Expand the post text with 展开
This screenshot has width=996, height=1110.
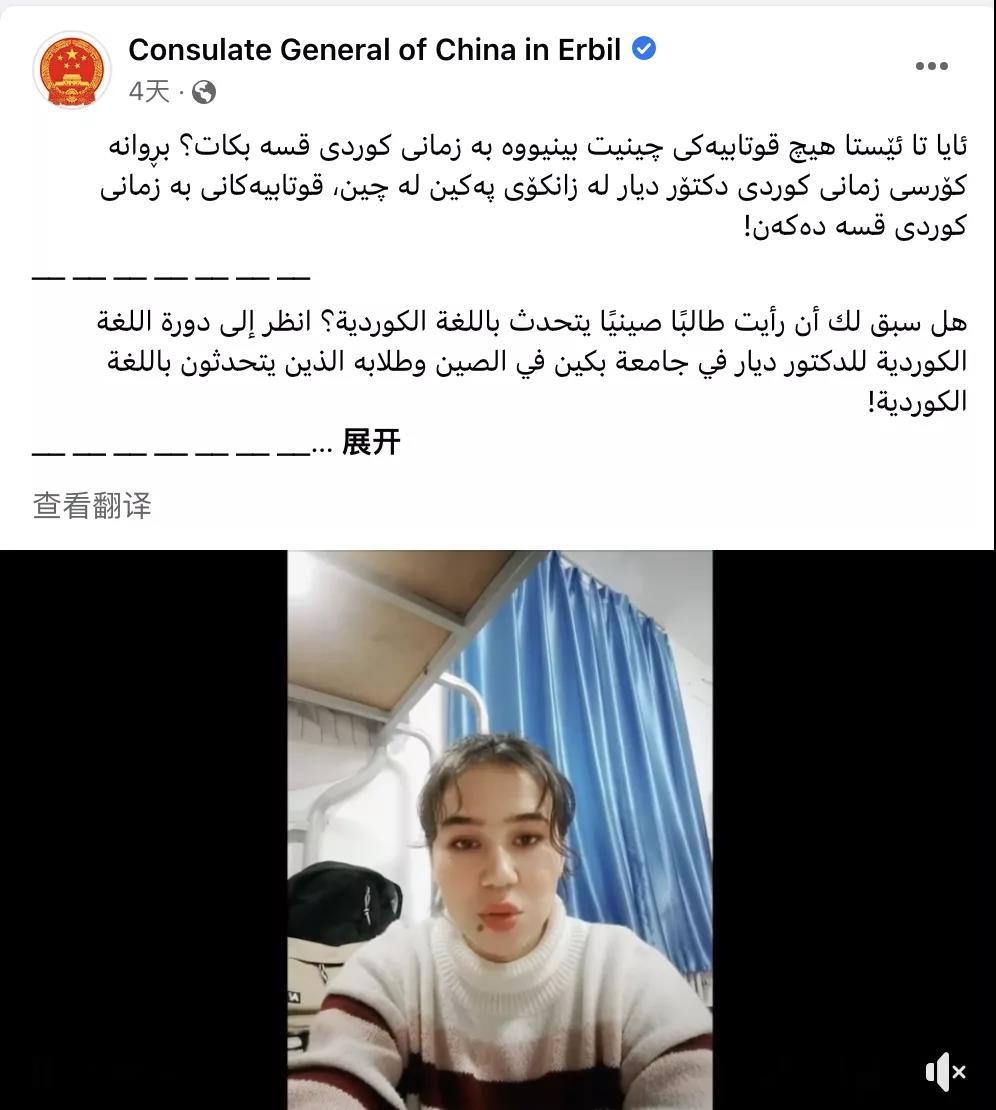click(x=371, y=442)
